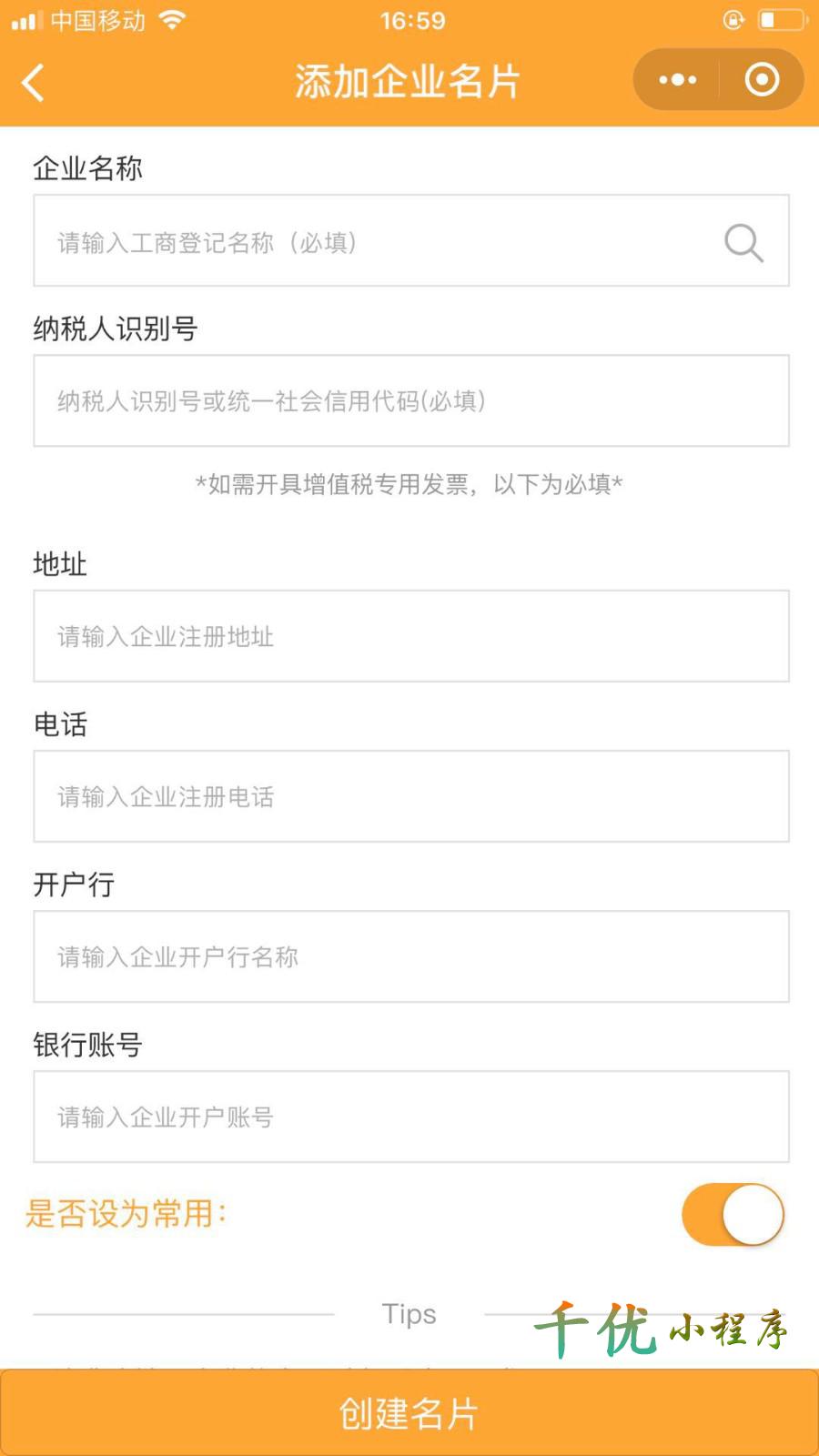Open the mini program three-dot menu
Screen dimensions: 819x1456
click(x=677, y=80)
